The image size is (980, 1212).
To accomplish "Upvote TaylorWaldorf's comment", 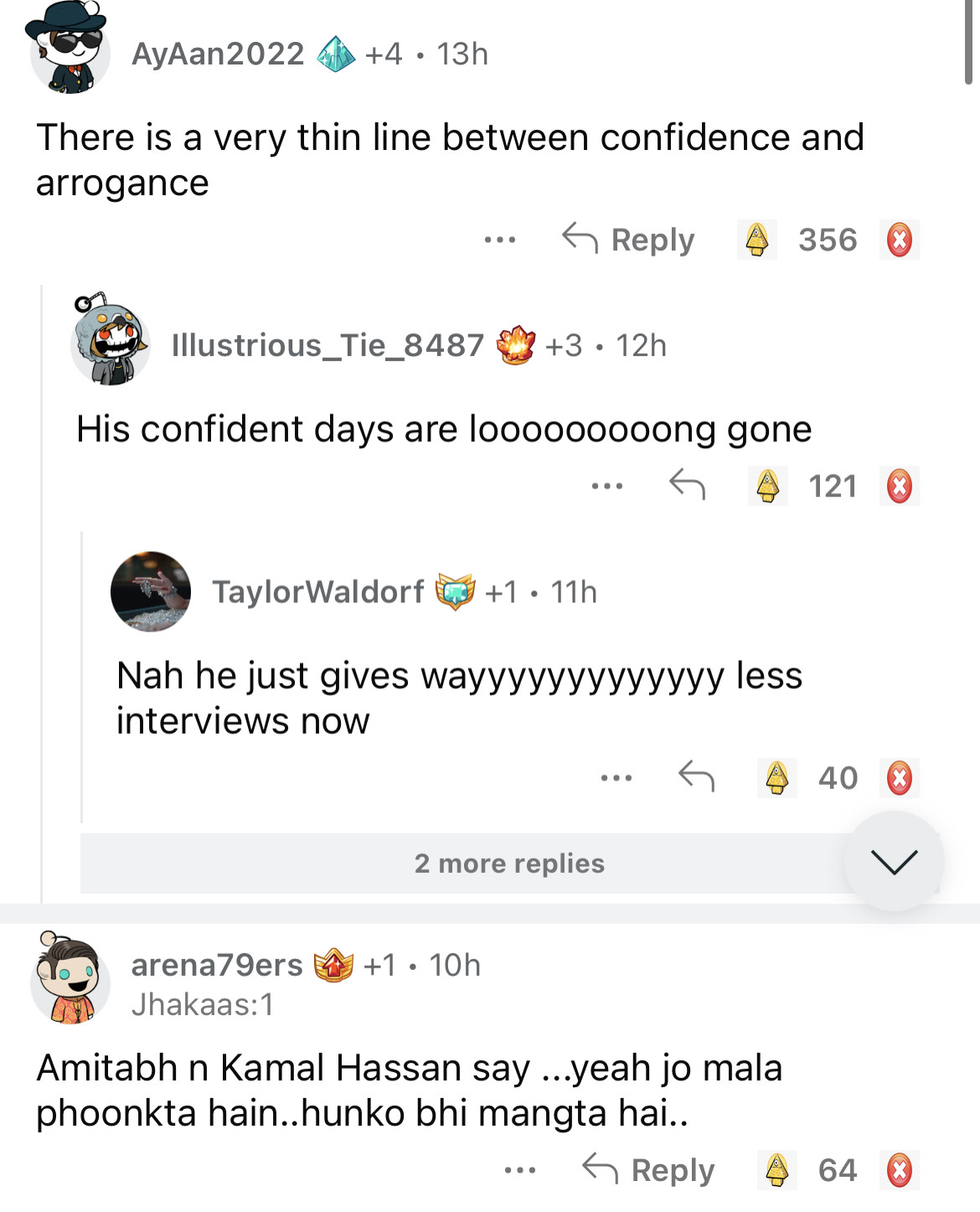I will point(777,777).
